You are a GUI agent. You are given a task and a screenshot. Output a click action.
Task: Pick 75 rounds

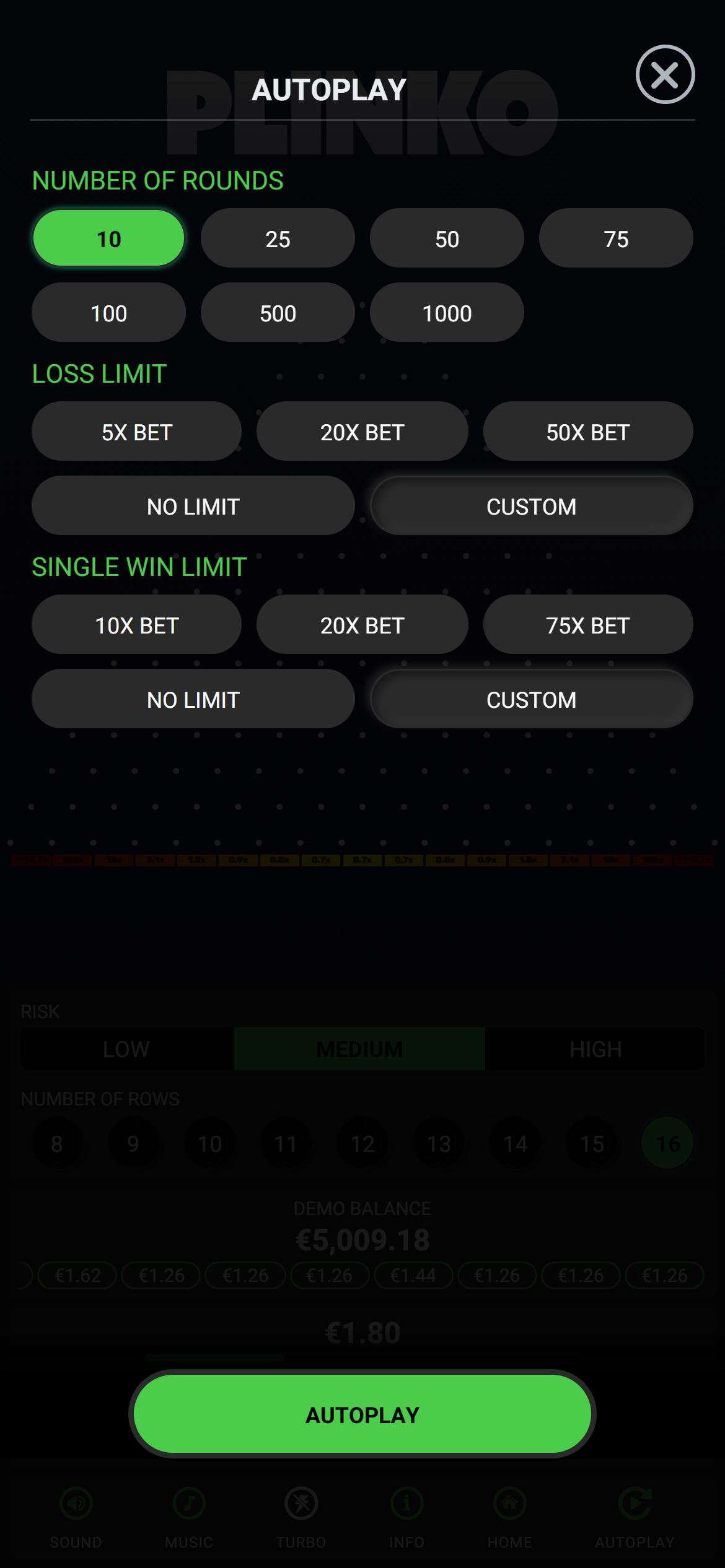click(616, 238)
